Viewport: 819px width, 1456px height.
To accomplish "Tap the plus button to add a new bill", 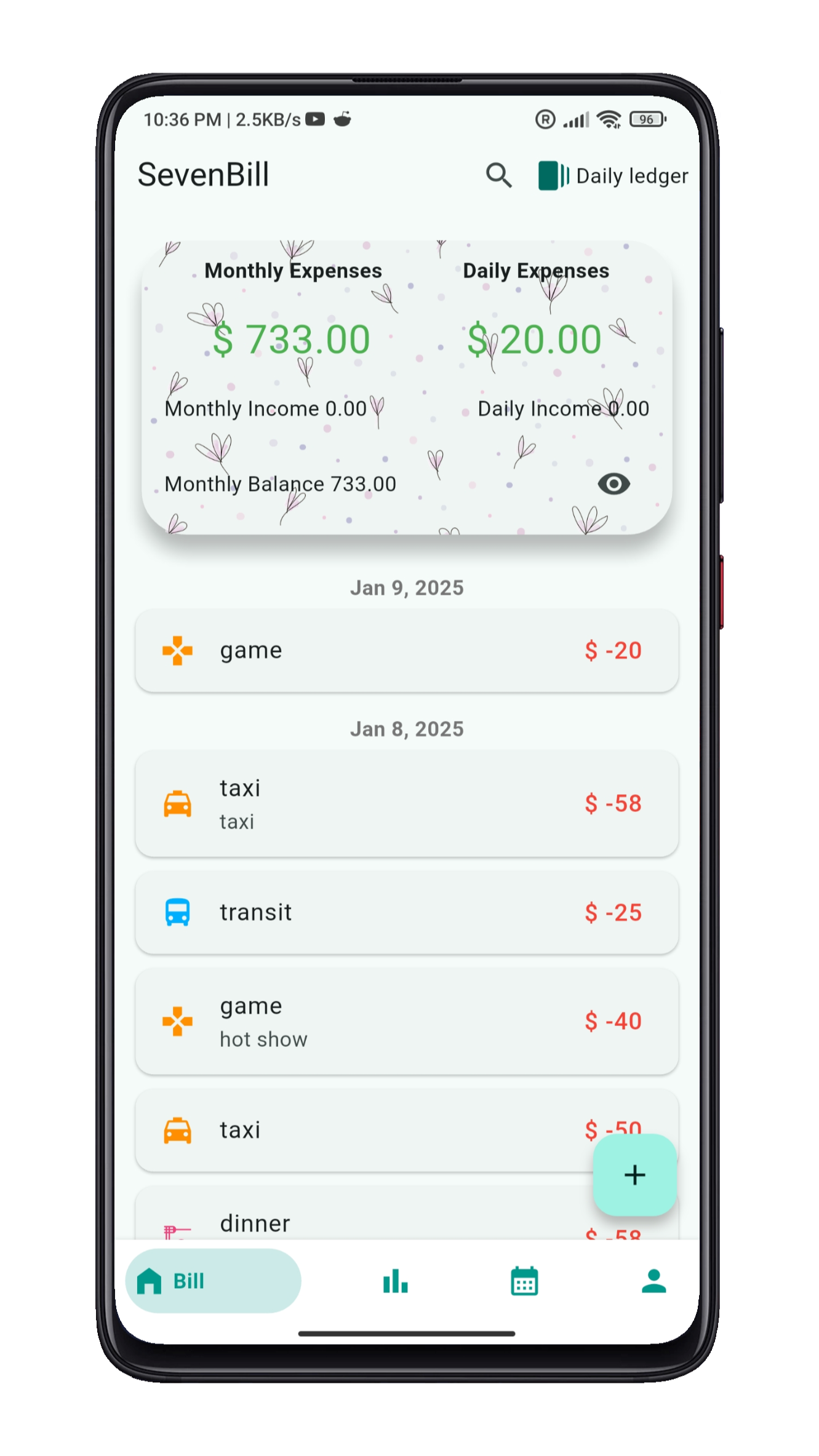I will coord(634,1176).
